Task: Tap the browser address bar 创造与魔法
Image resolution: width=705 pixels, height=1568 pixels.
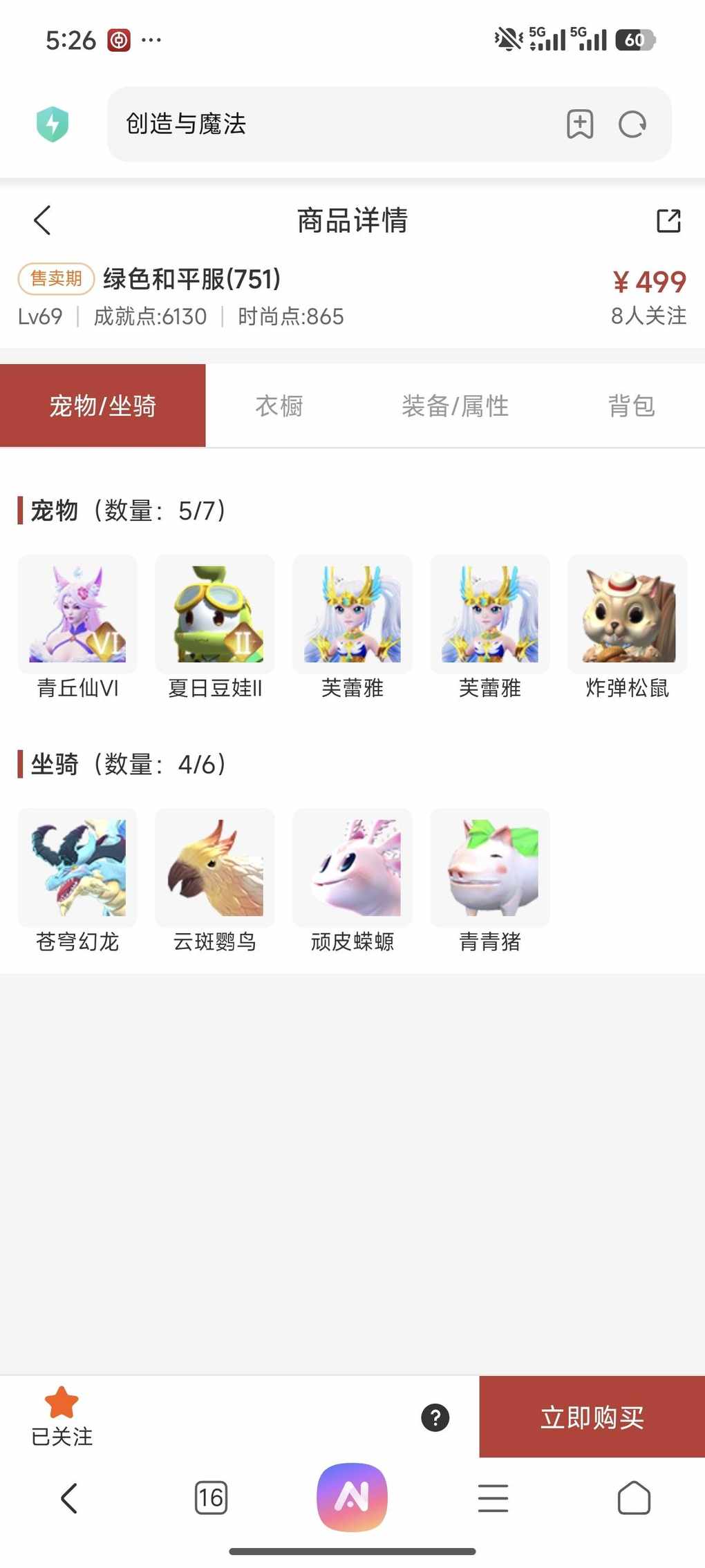Action: pyautogui.click(x=332, y=124)
